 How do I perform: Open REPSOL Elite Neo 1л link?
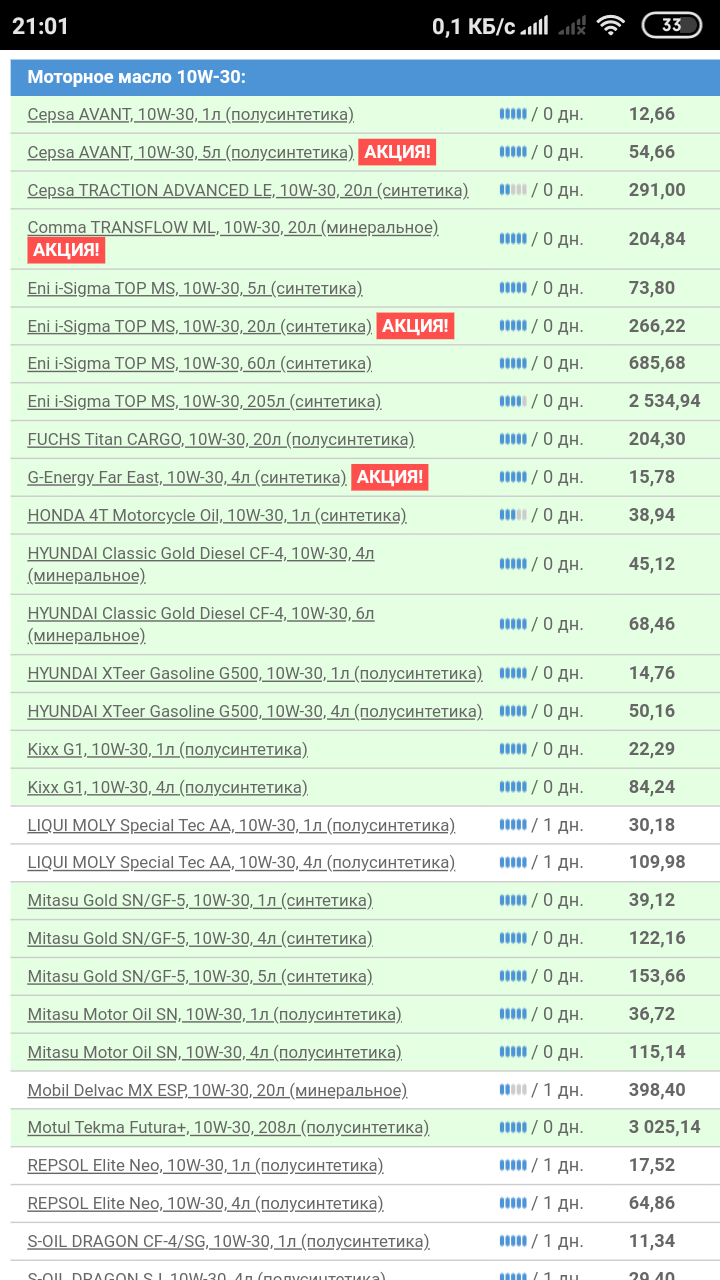click(205, 1165)
